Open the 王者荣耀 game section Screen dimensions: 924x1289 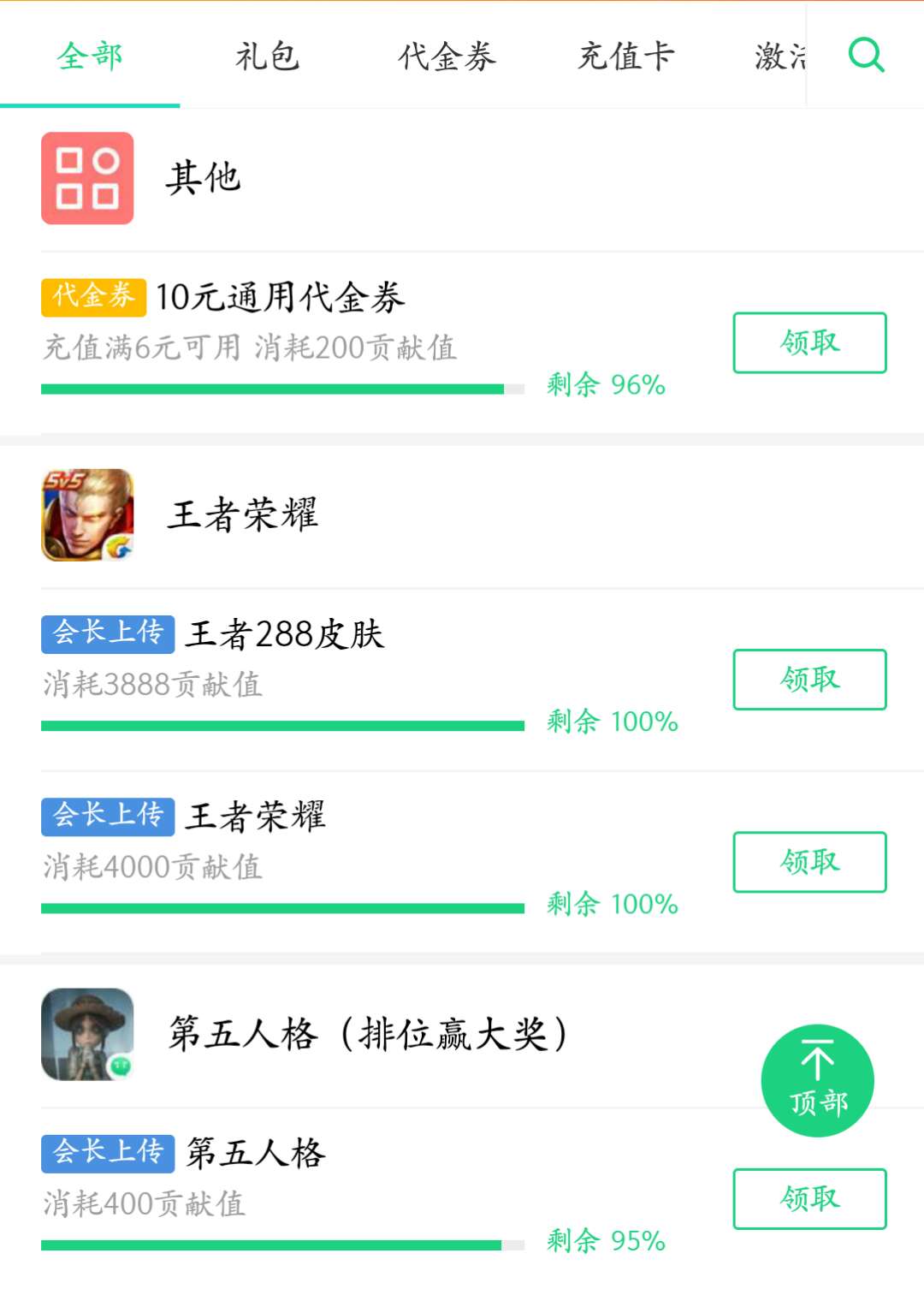(242, 515)
